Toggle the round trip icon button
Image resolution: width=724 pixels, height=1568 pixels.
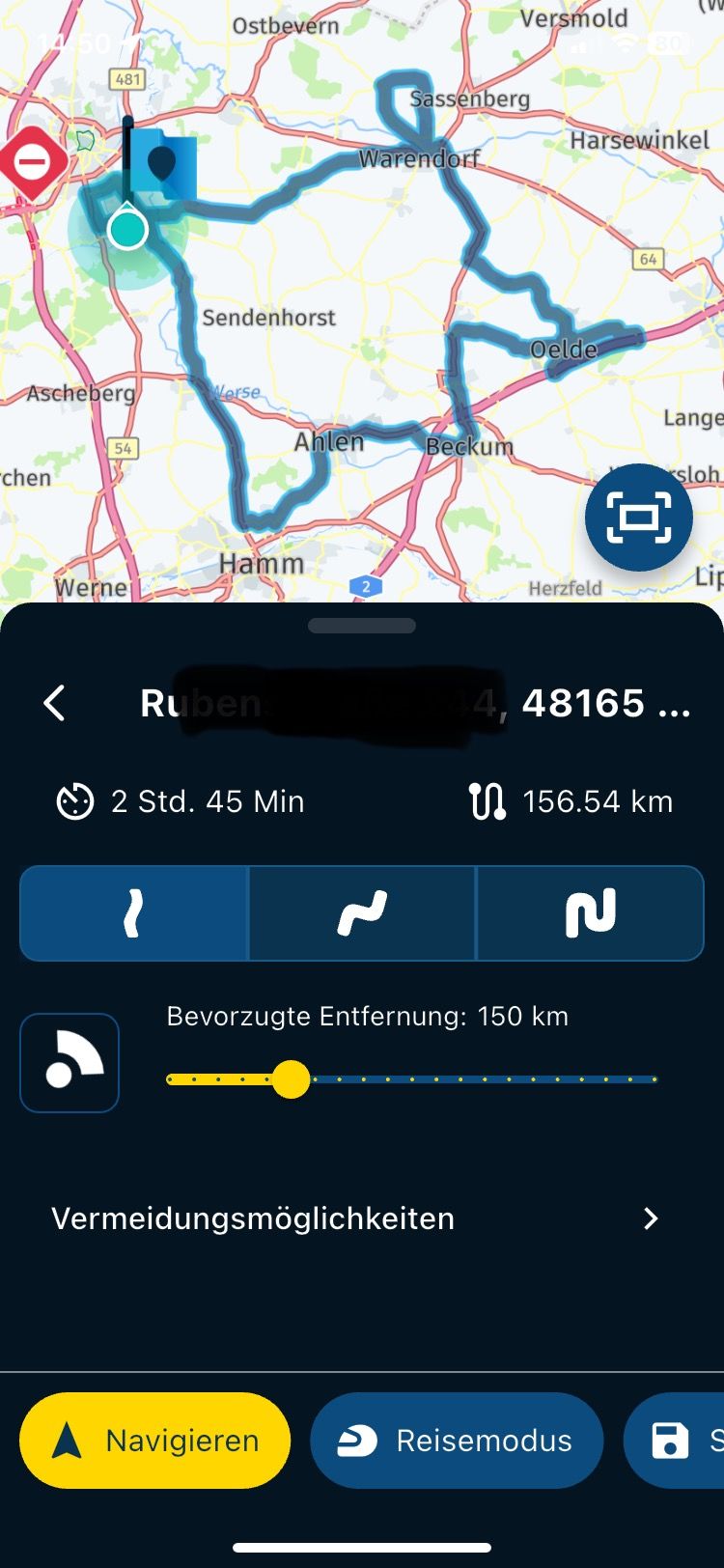tap(70, 1062)
